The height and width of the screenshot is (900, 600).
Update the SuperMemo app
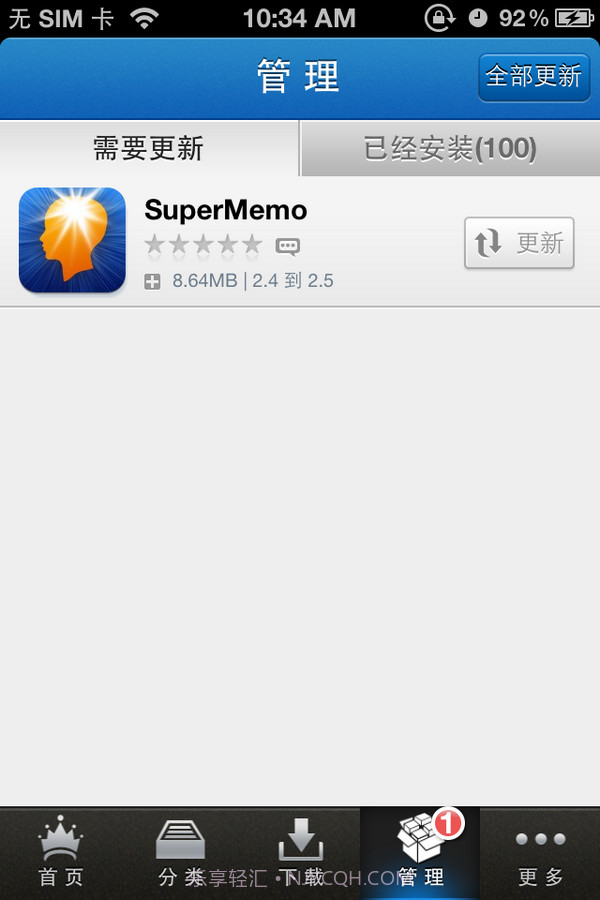coord(519,243)
